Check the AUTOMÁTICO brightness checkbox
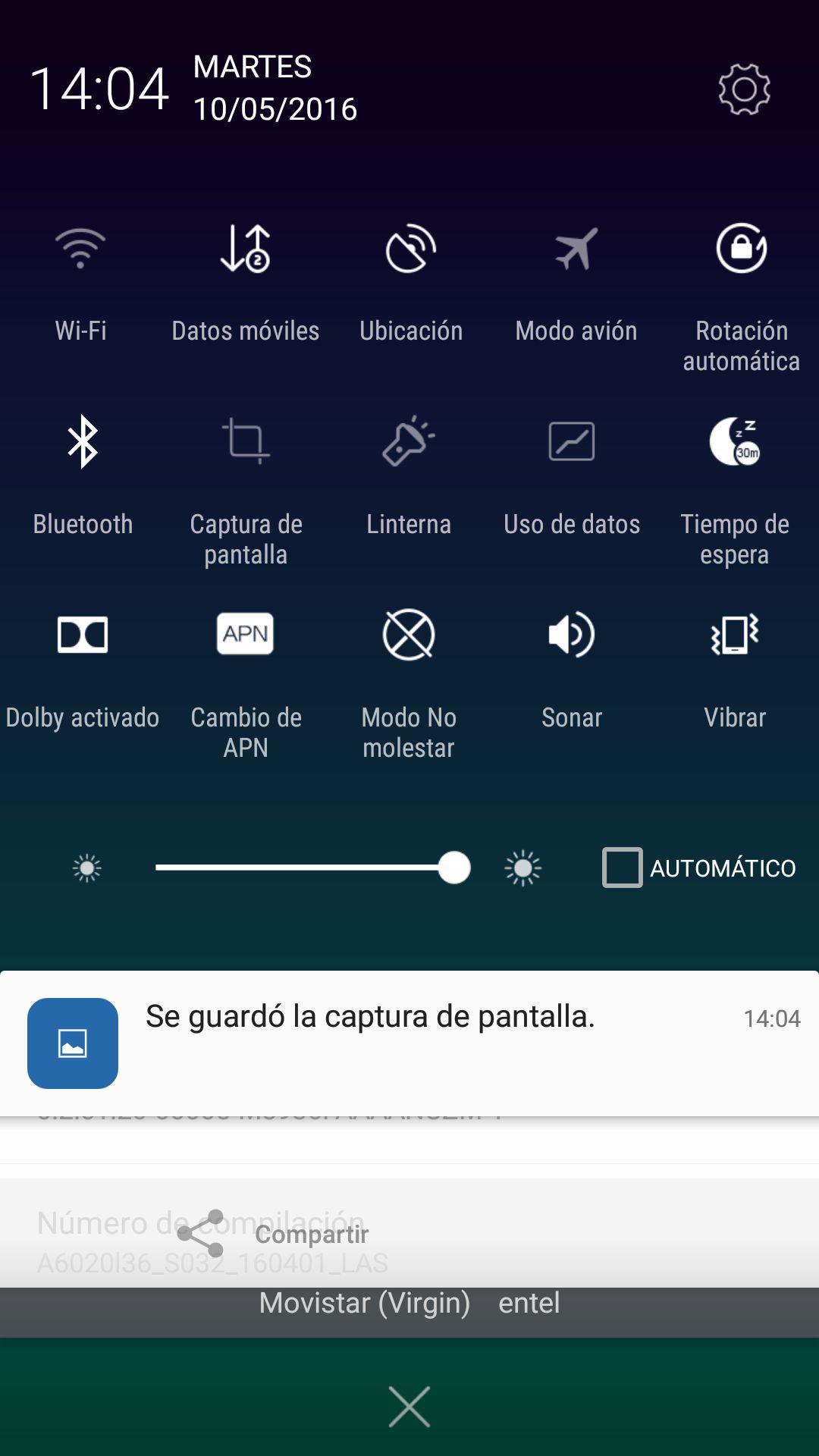Screen dimensions: 819x1456 click(x=623, y=867)
